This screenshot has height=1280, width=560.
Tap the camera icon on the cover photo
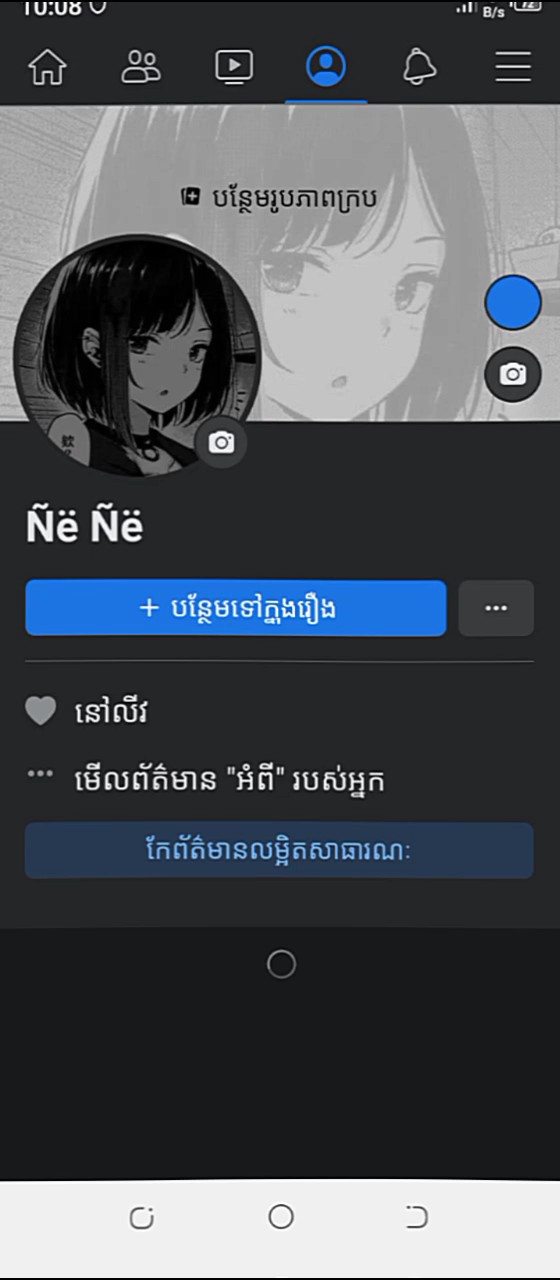(513, 374)
